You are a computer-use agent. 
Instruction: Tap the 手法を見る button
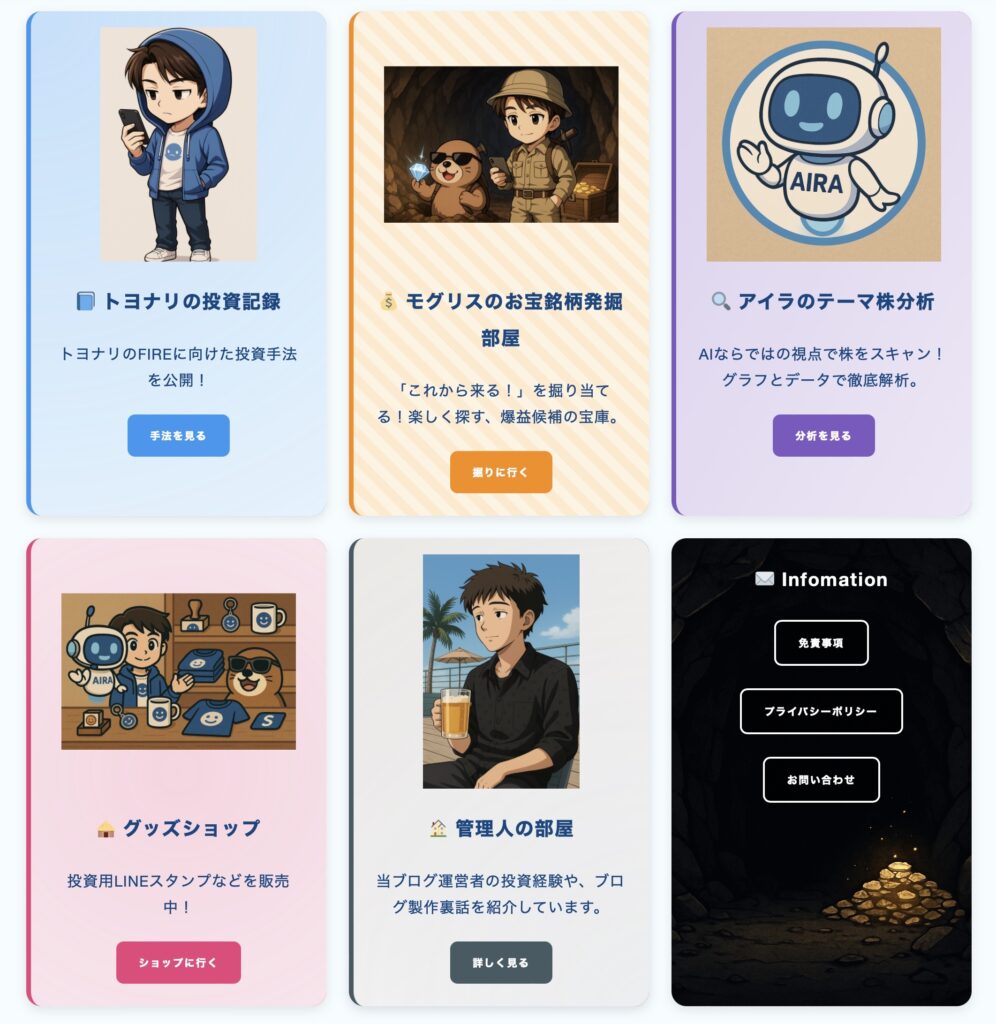(x=178, y=436)
